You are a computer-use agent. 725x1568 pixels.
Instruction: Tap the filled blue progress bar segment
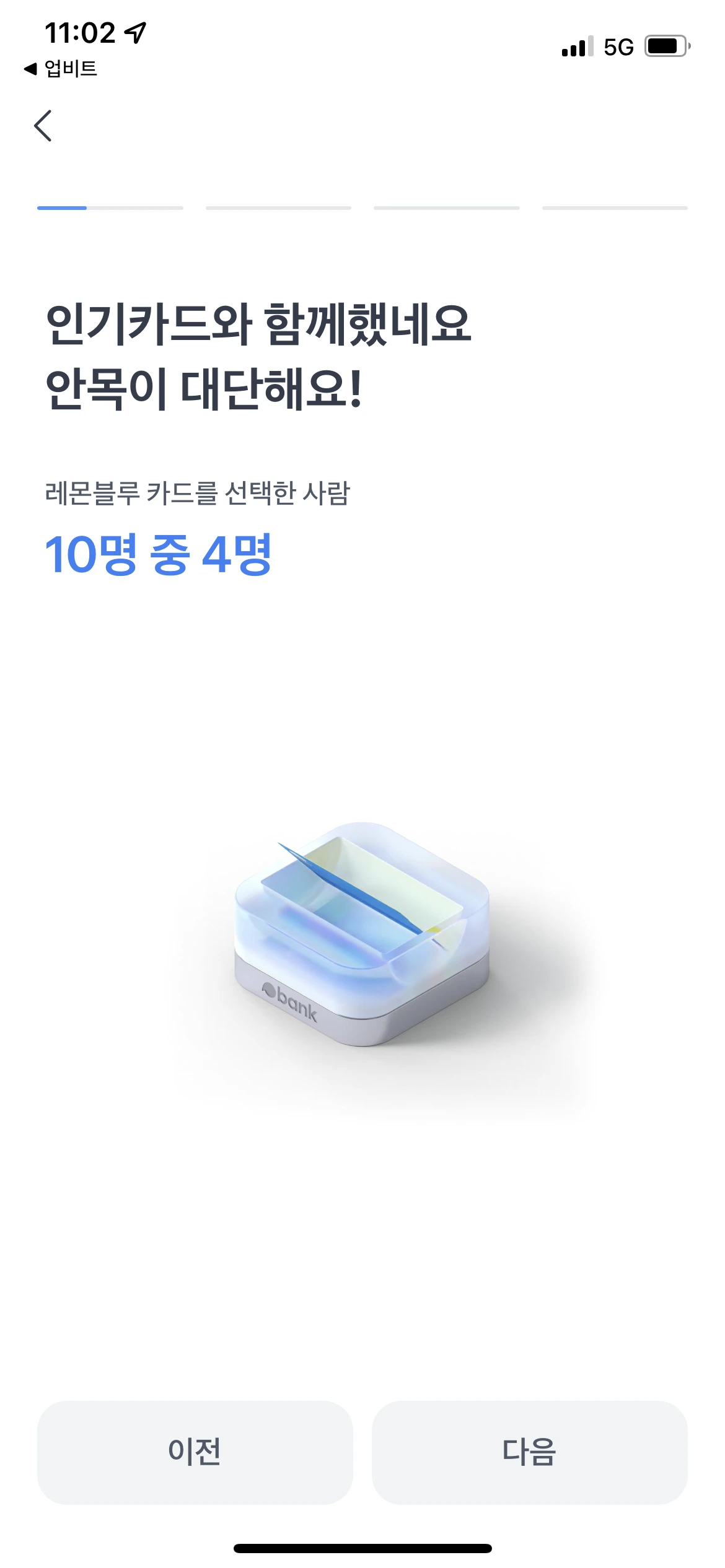(62, 207)
